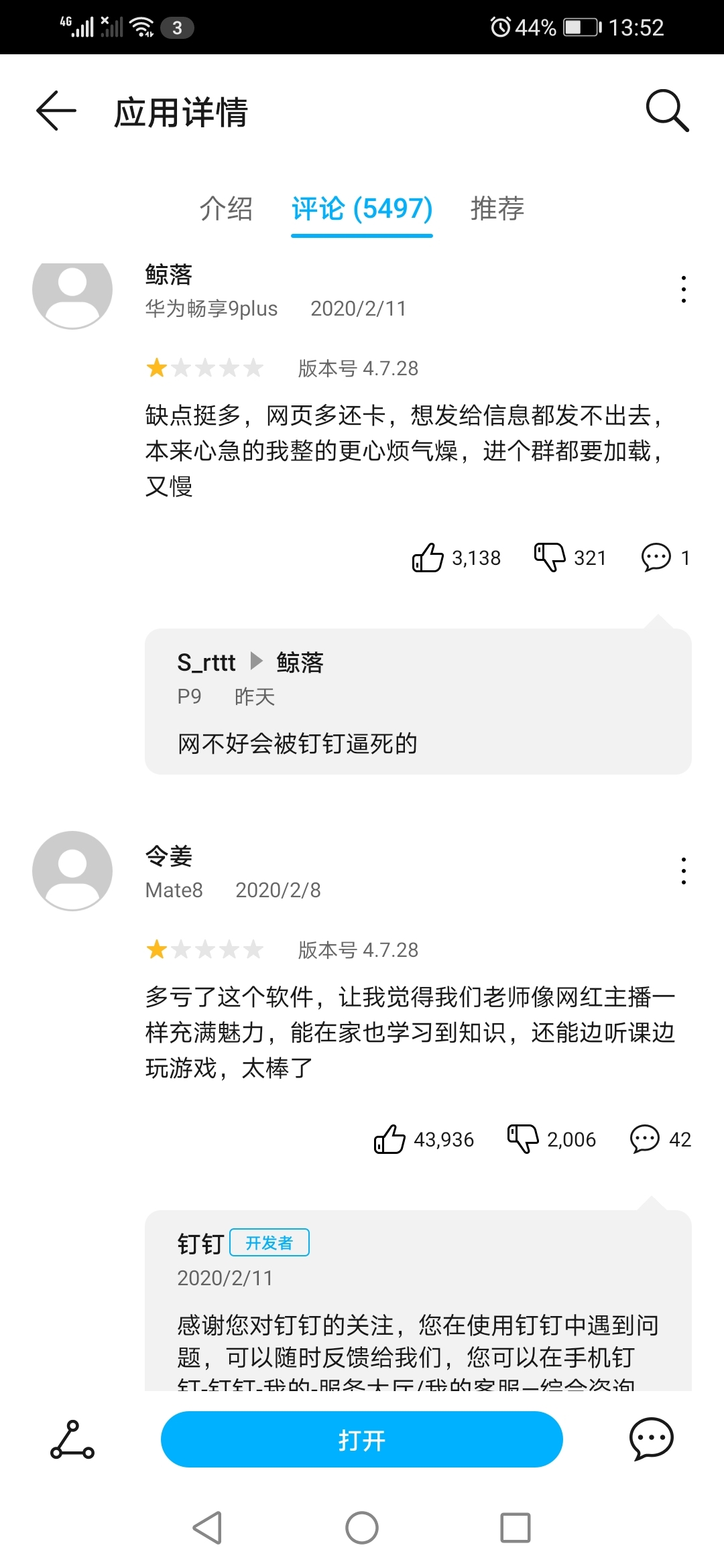Open 令姜's profile avatar

point(72,871)
